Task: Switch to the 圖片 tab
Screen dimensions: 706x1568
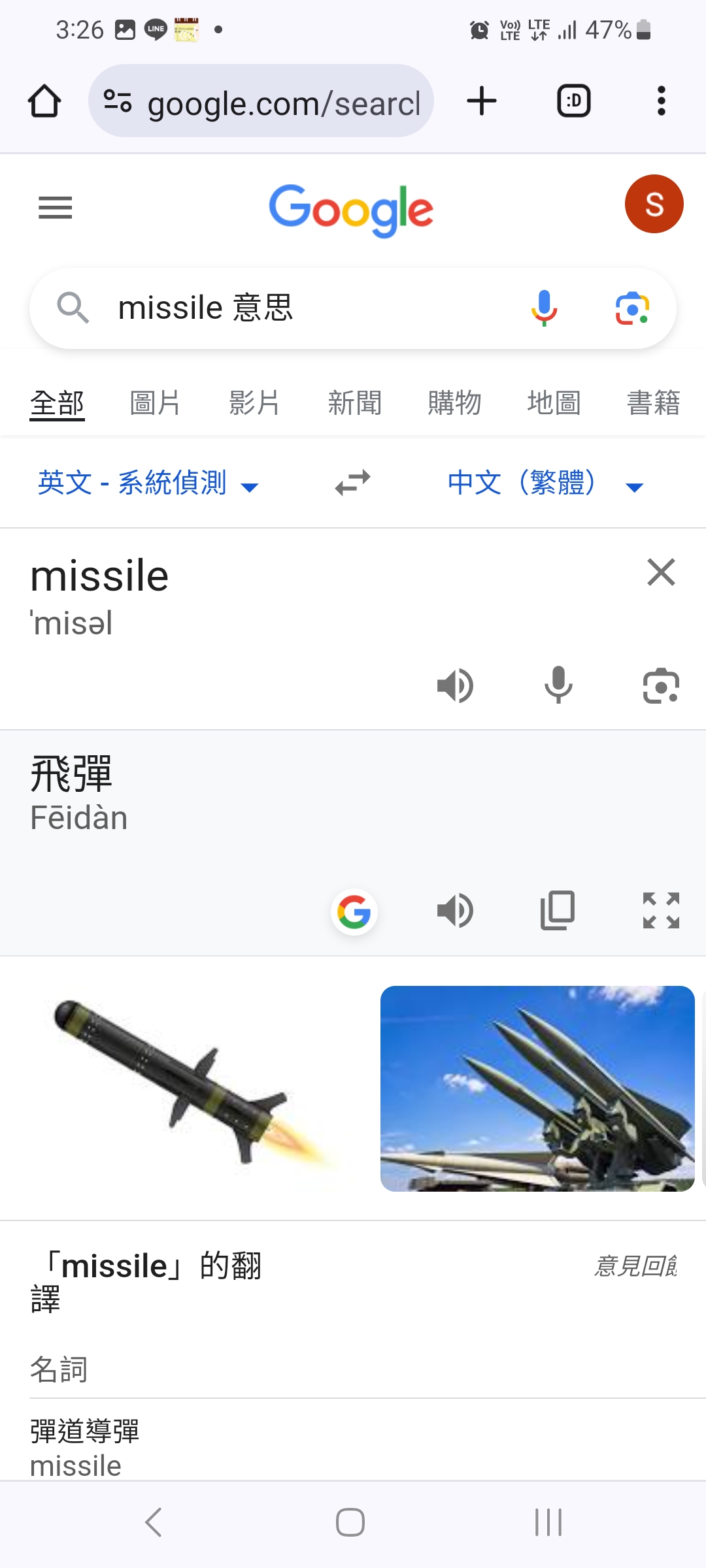Action: (x=155, y=402)
